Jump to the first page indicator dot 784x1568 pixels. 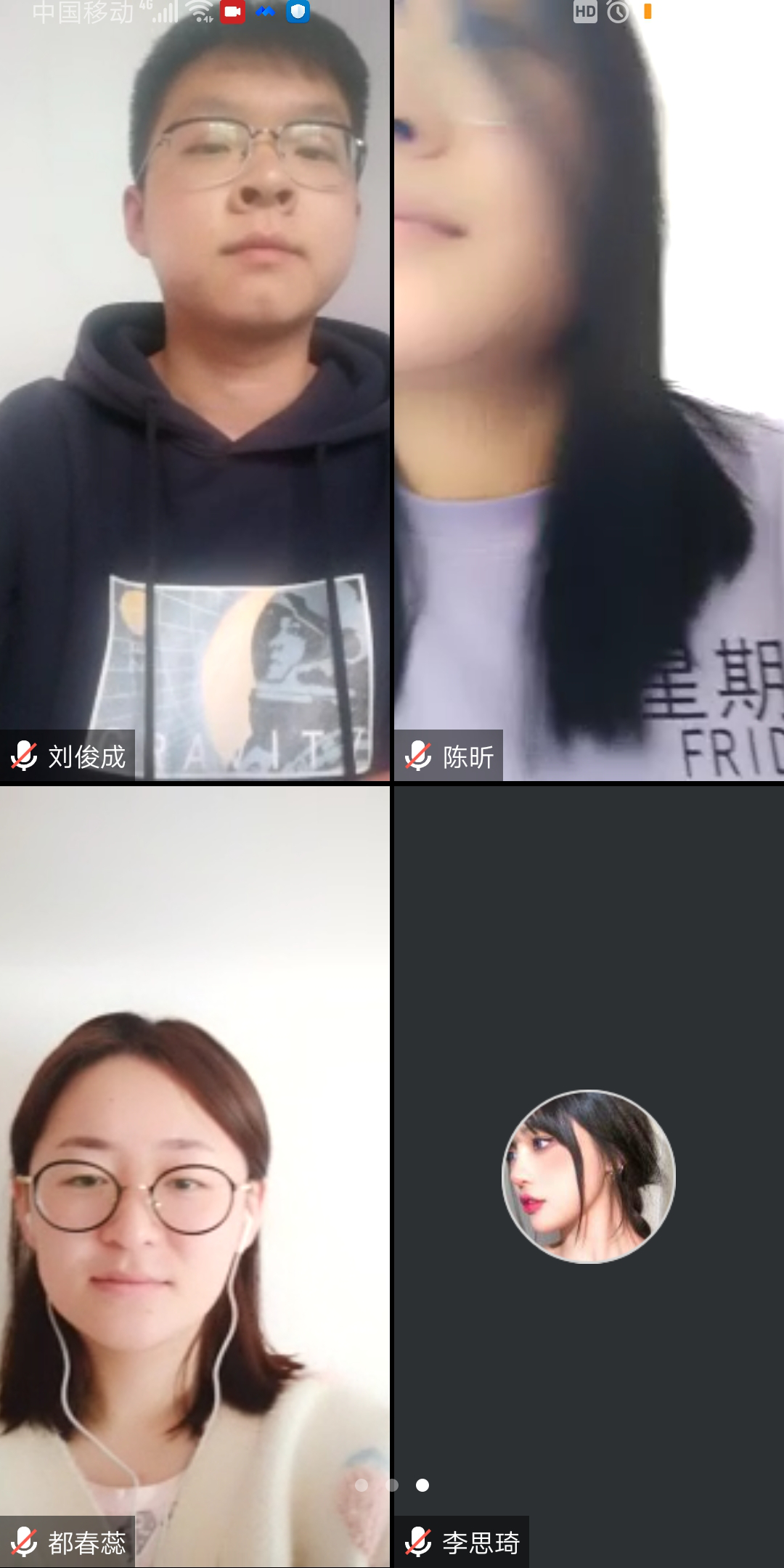361,1485
